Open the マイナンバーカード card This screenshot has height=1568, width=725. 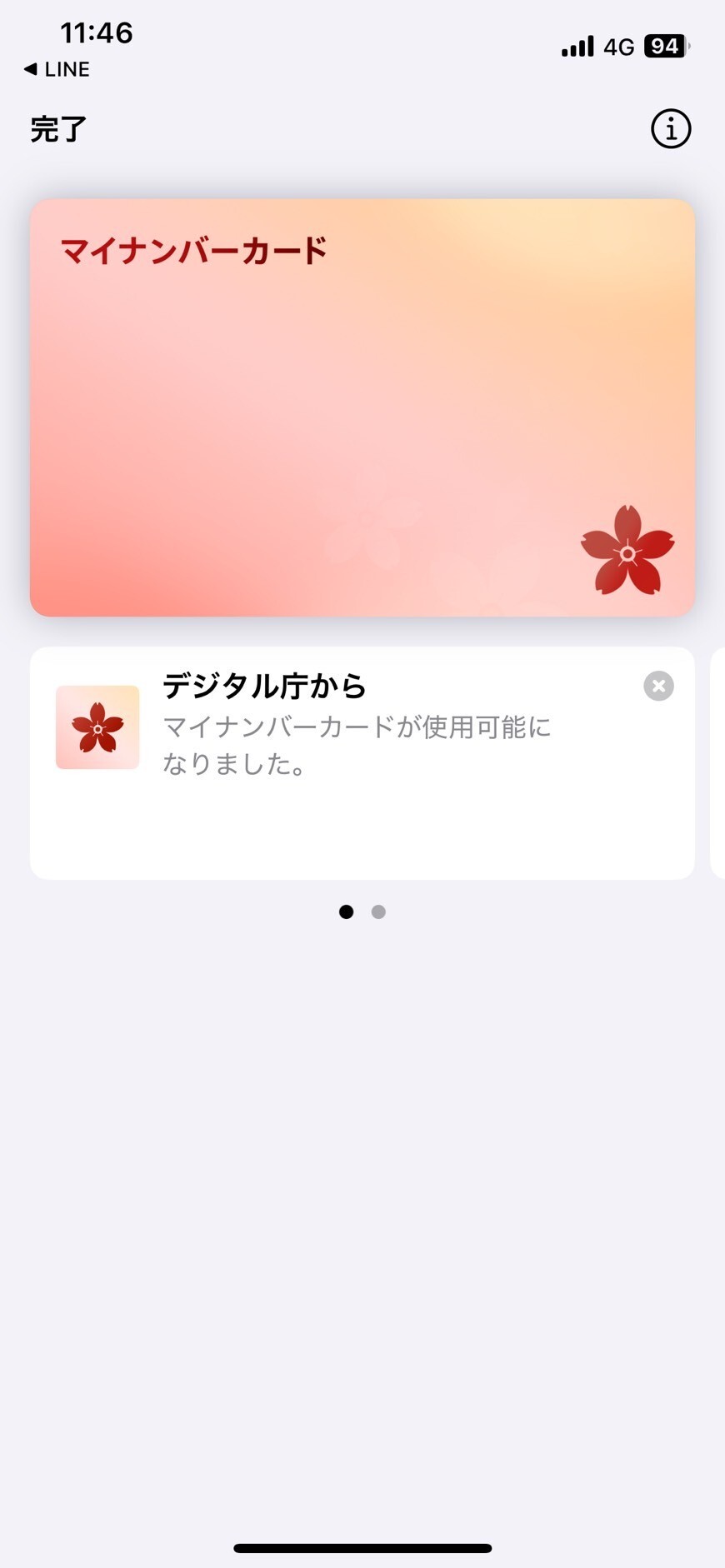click(362, 407)
